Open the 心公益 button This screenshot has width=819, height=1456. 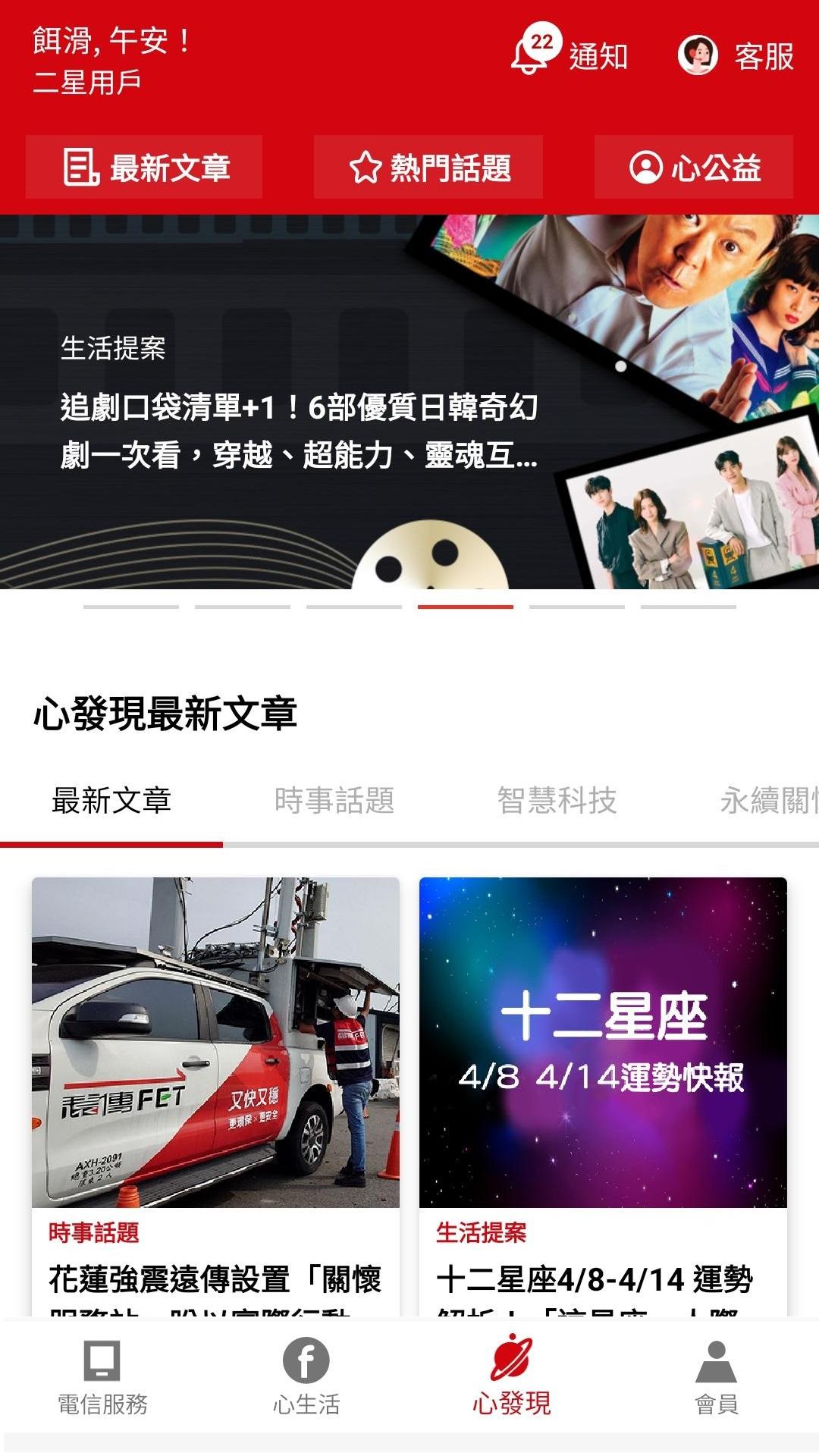coord(694,167)
